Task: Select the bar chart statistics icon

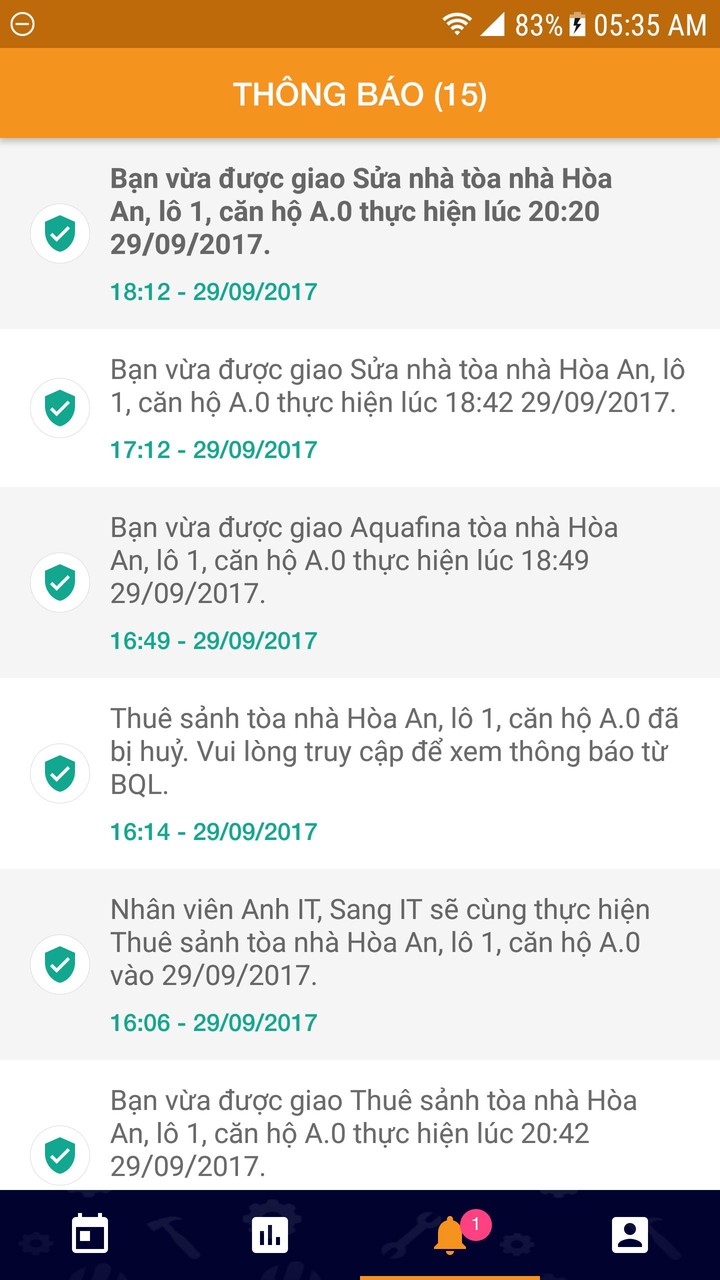Action: 269,1234
